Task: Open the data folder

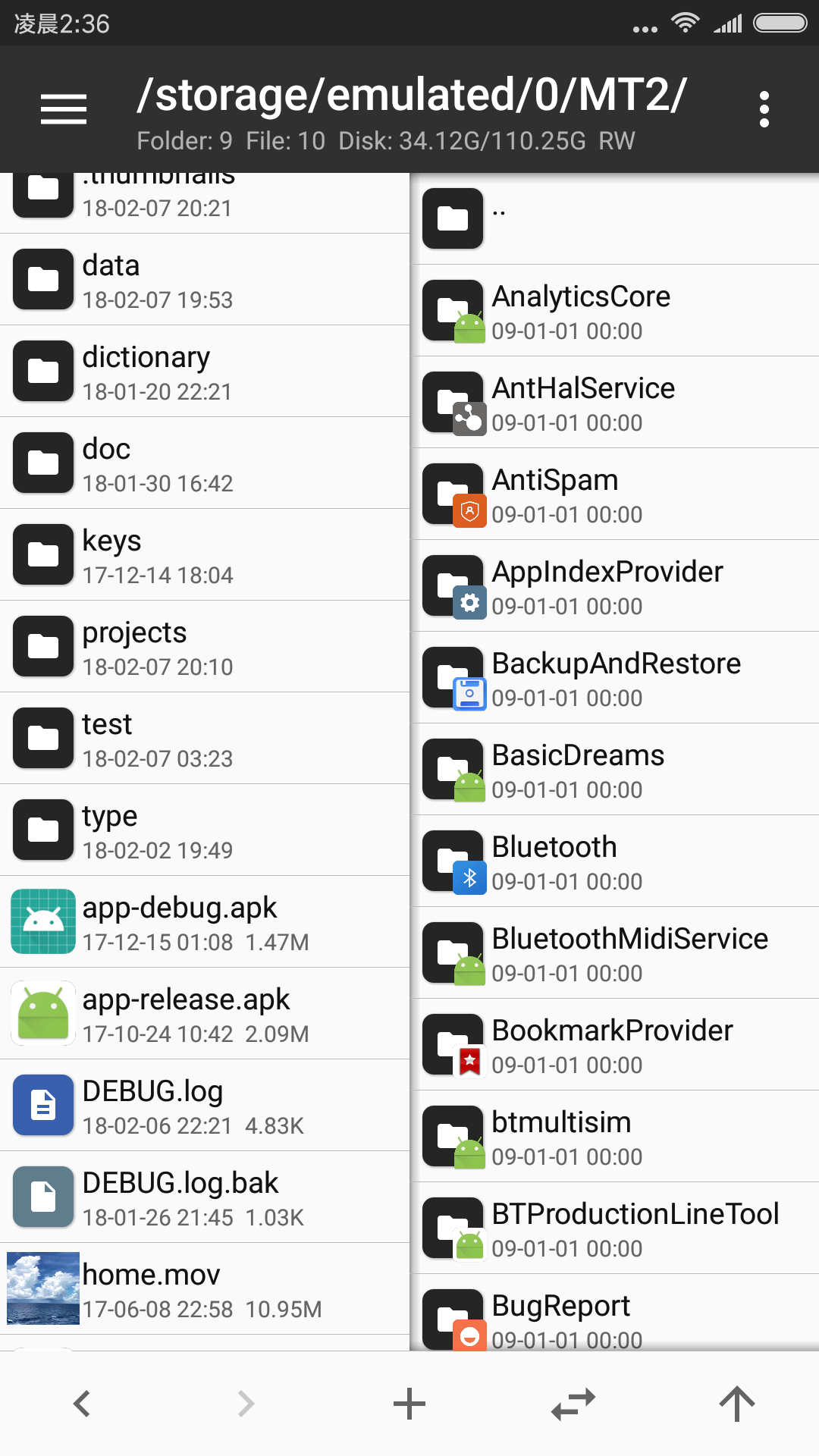Action: click(x=205, y=281)
